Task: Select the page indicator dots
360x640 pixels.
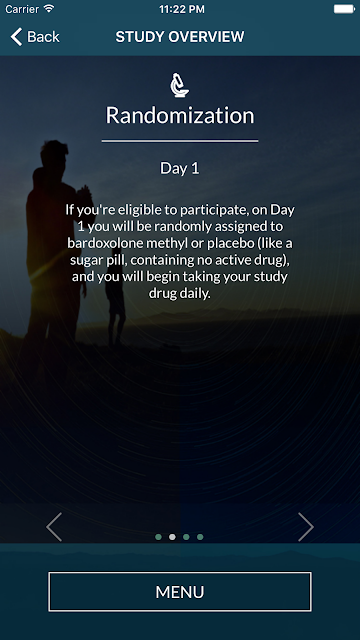Action: (179, 537)
